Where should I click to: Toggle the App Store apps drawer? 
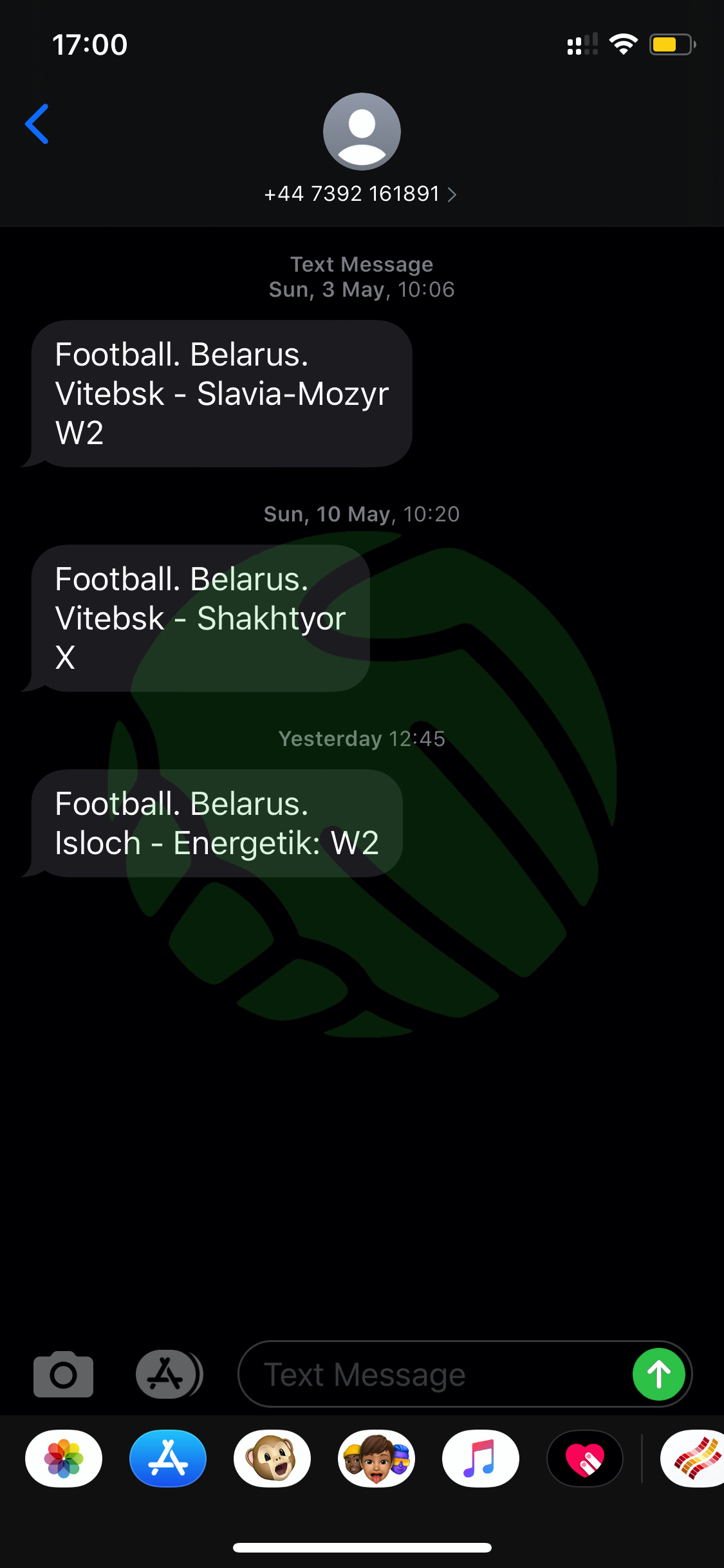169,1374
